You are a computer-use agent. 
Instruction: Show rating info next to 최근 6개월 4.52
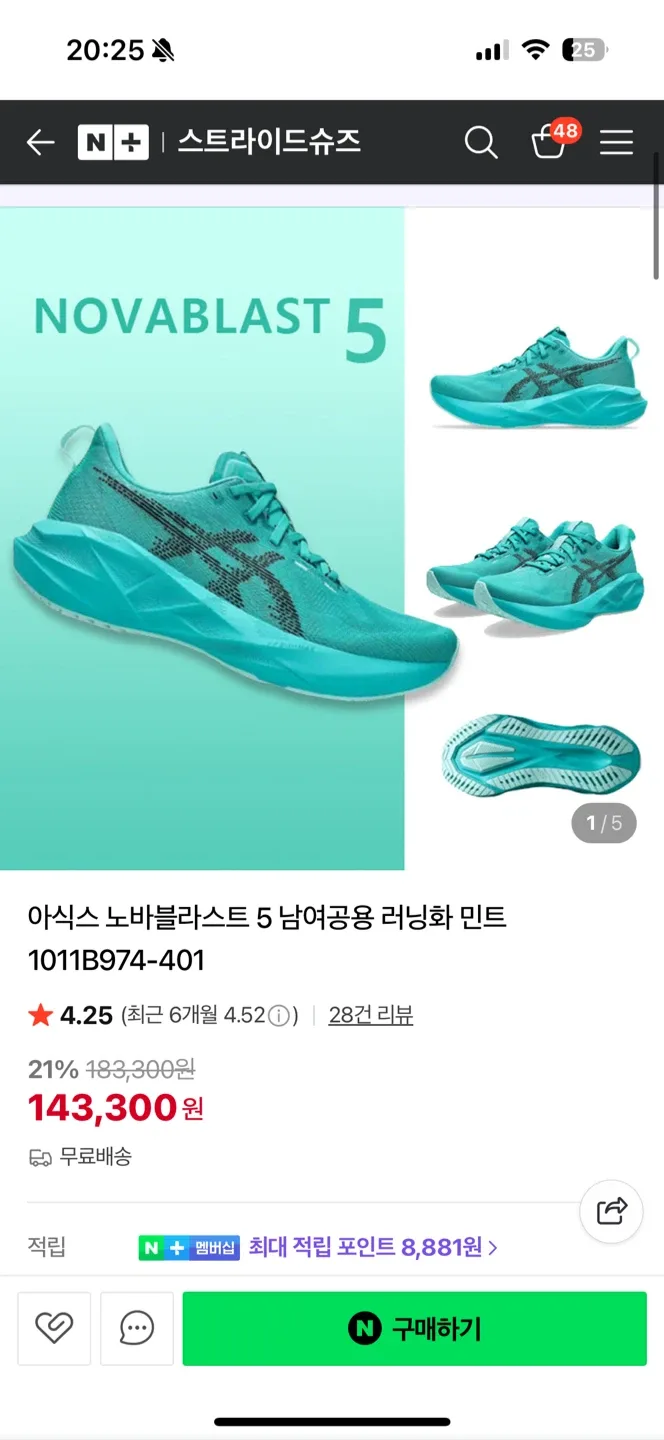[x=280, y=1016]
